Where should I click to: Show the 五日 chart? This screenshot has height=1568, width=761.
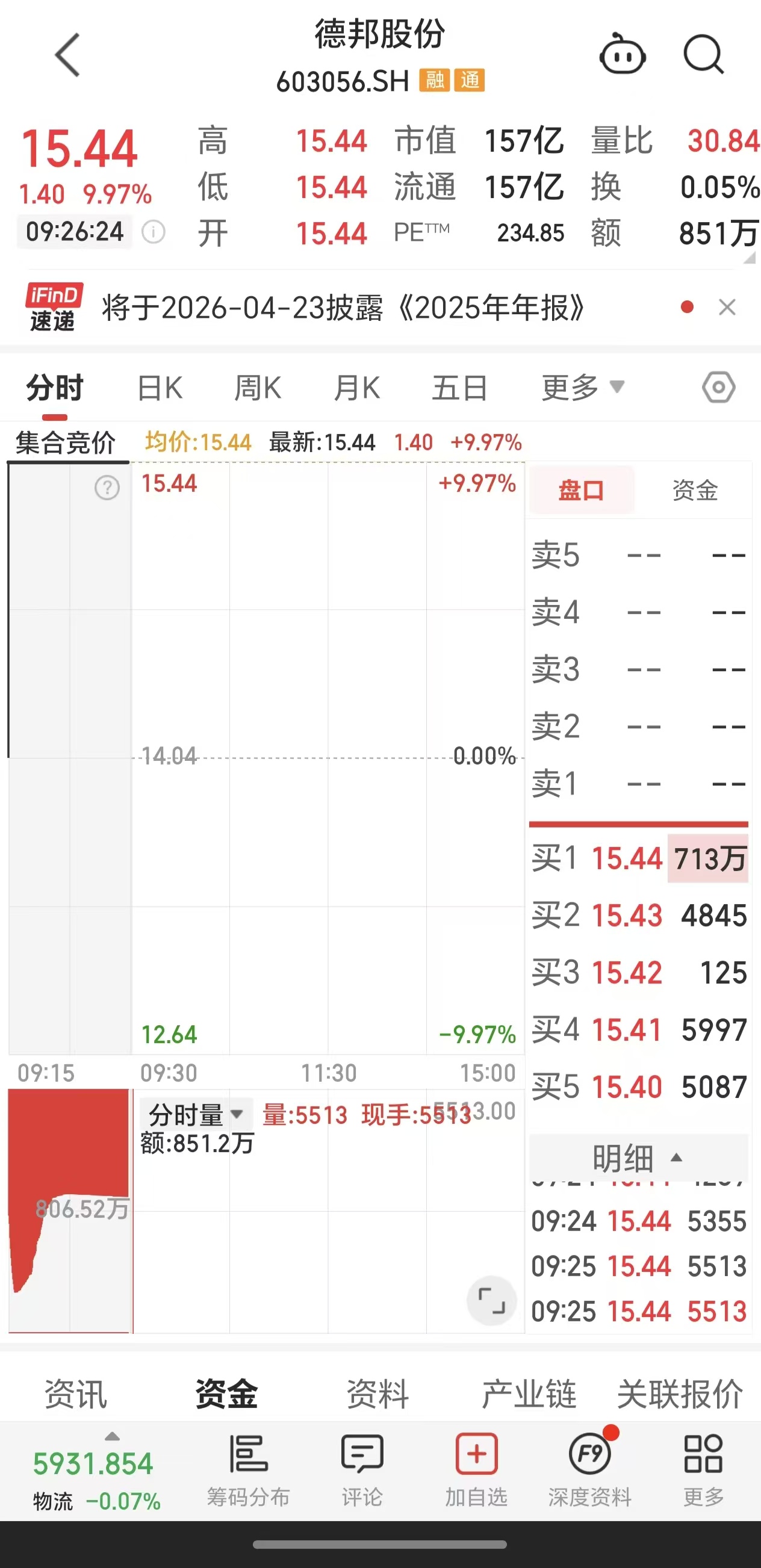tap(459, 388)
